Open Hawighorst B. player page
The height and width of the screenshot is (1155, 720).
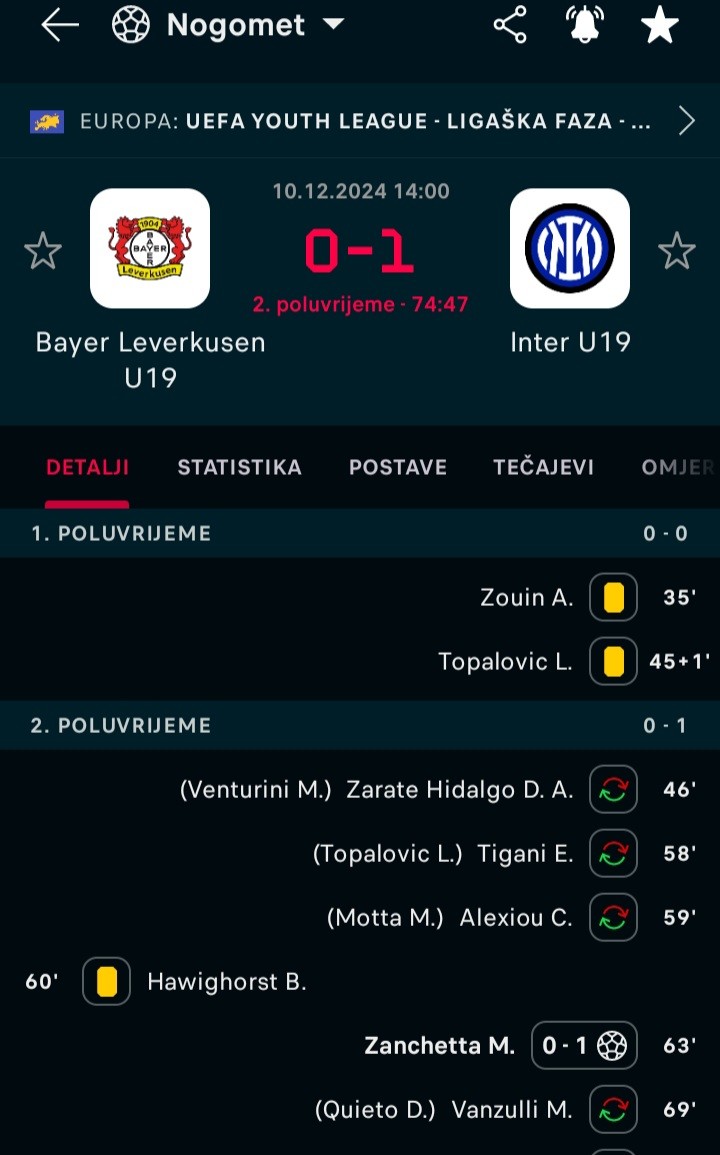(x=226, y=982)
